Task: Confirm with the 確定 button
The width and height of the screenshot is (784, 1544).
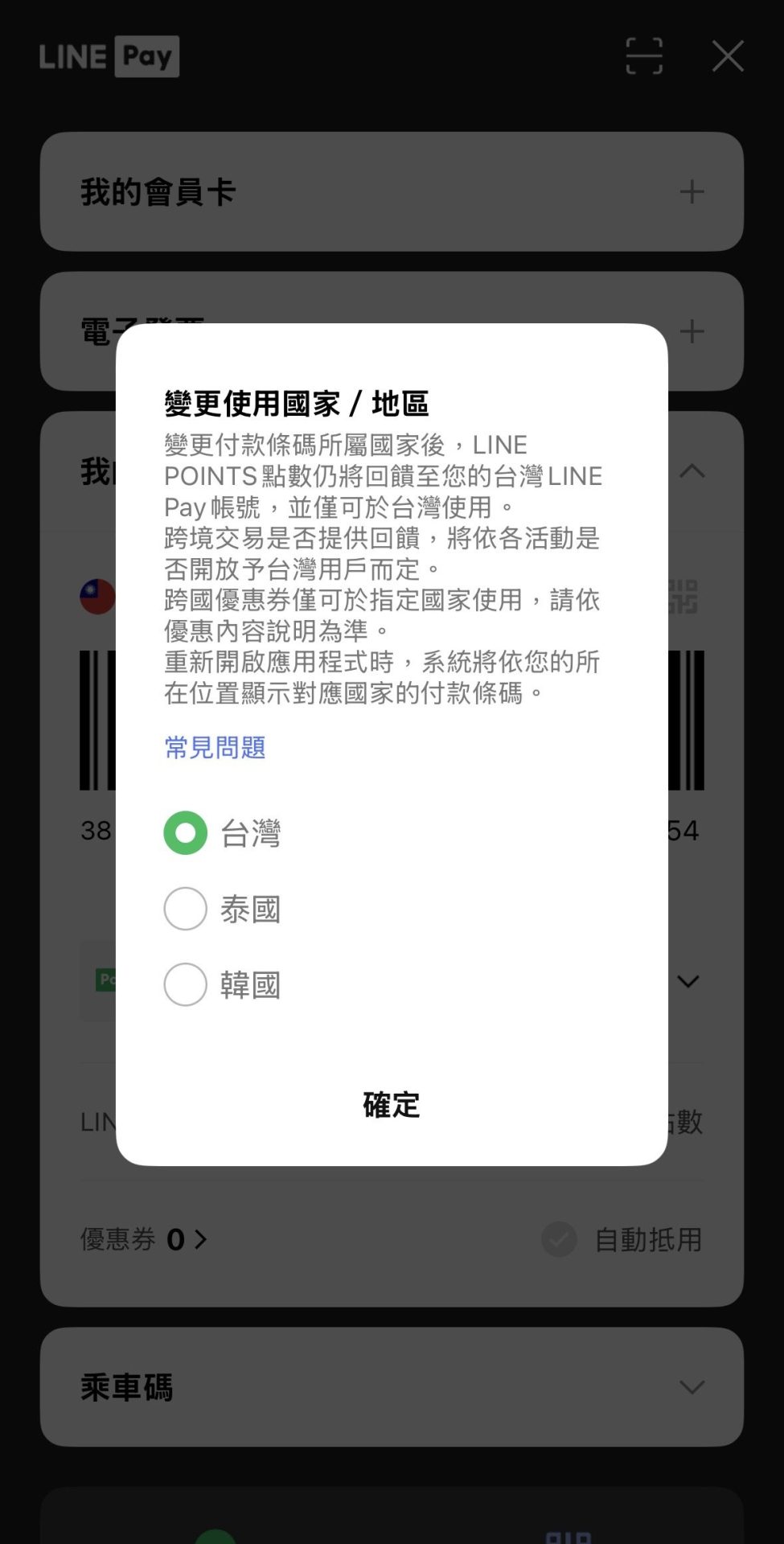Action: [392, 1105]
